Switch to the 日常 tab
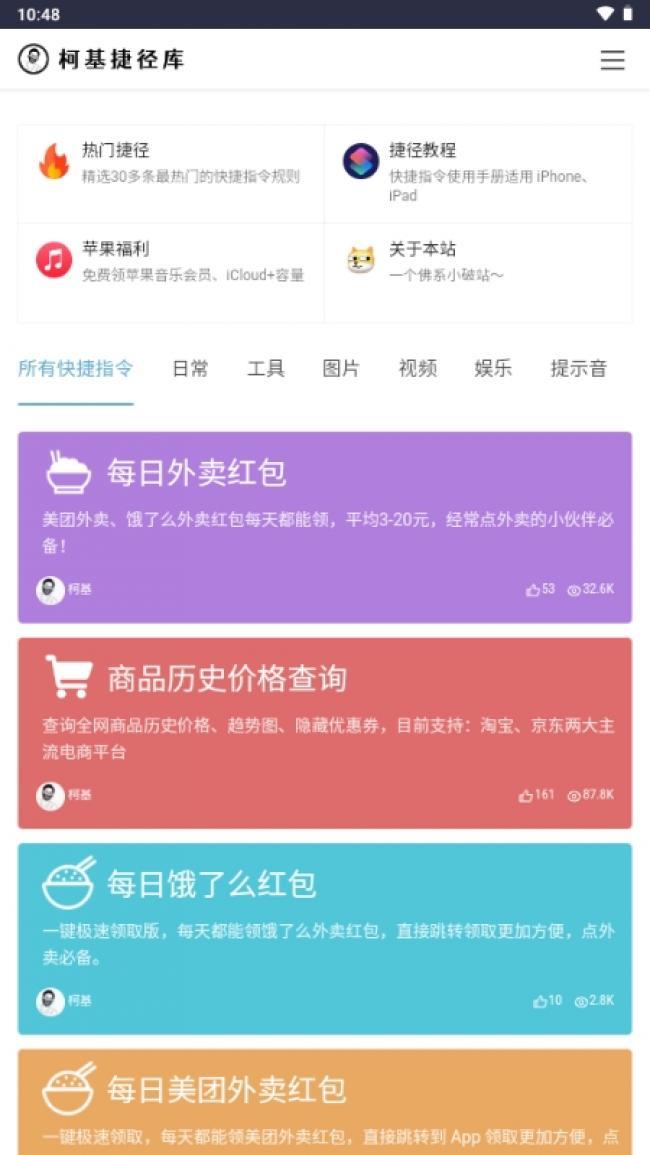Image resolution: width=650 pixels, height=1155 pixels. click(190, 368)
